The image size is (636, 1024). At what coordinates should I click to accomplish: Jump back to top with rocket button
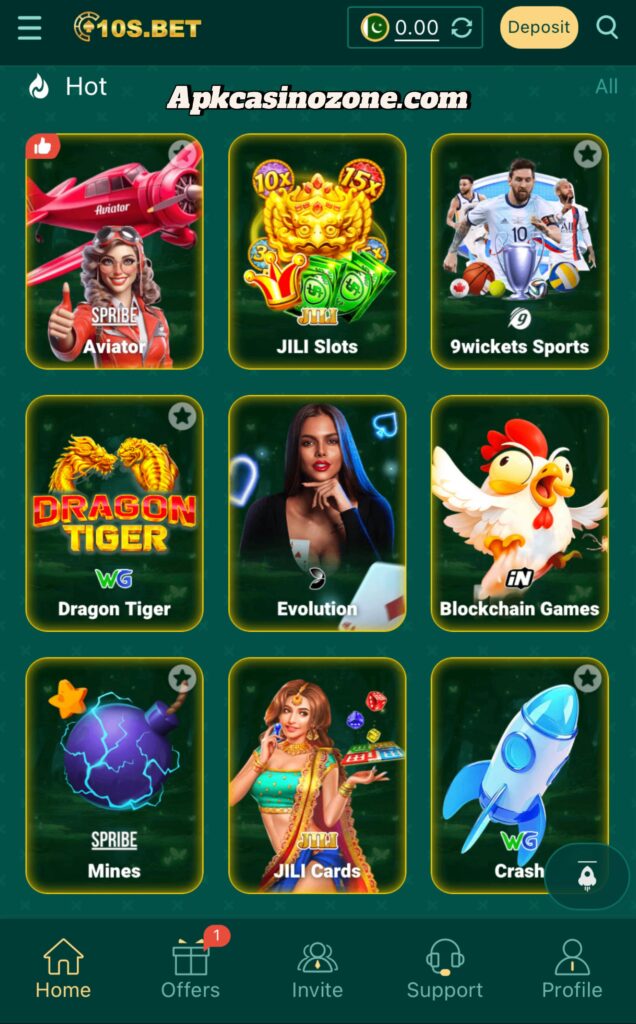click(587, 876)
